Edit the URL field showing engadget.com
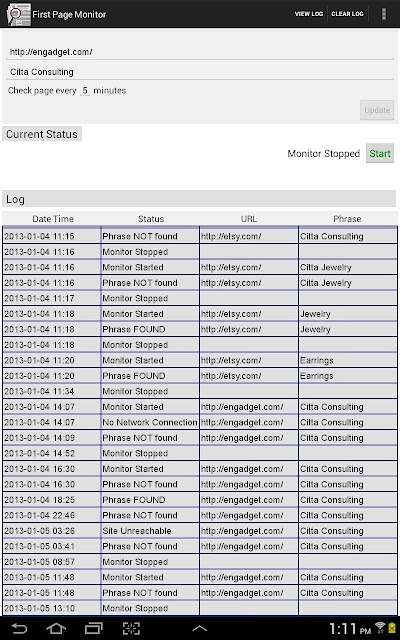This screenshot has height=640, width=400. [x=200, y=52]
